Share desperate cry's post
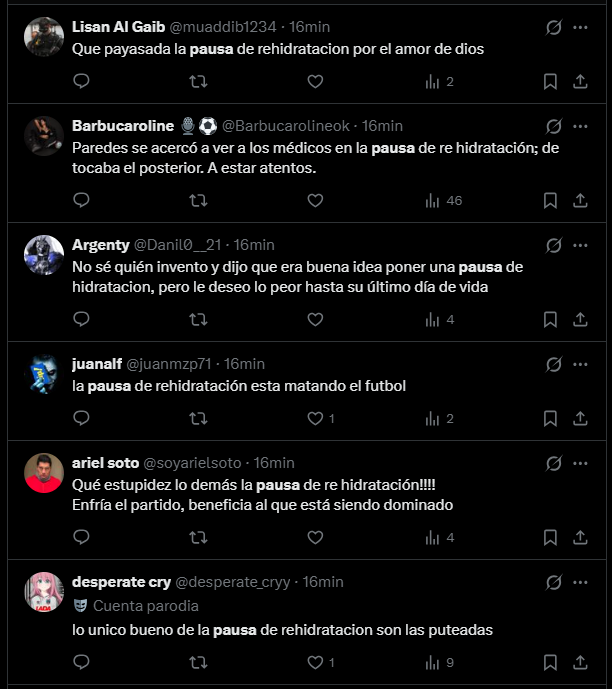Viewport: 612px width, 689px height. pyautogui.click(x=580, y=662)
